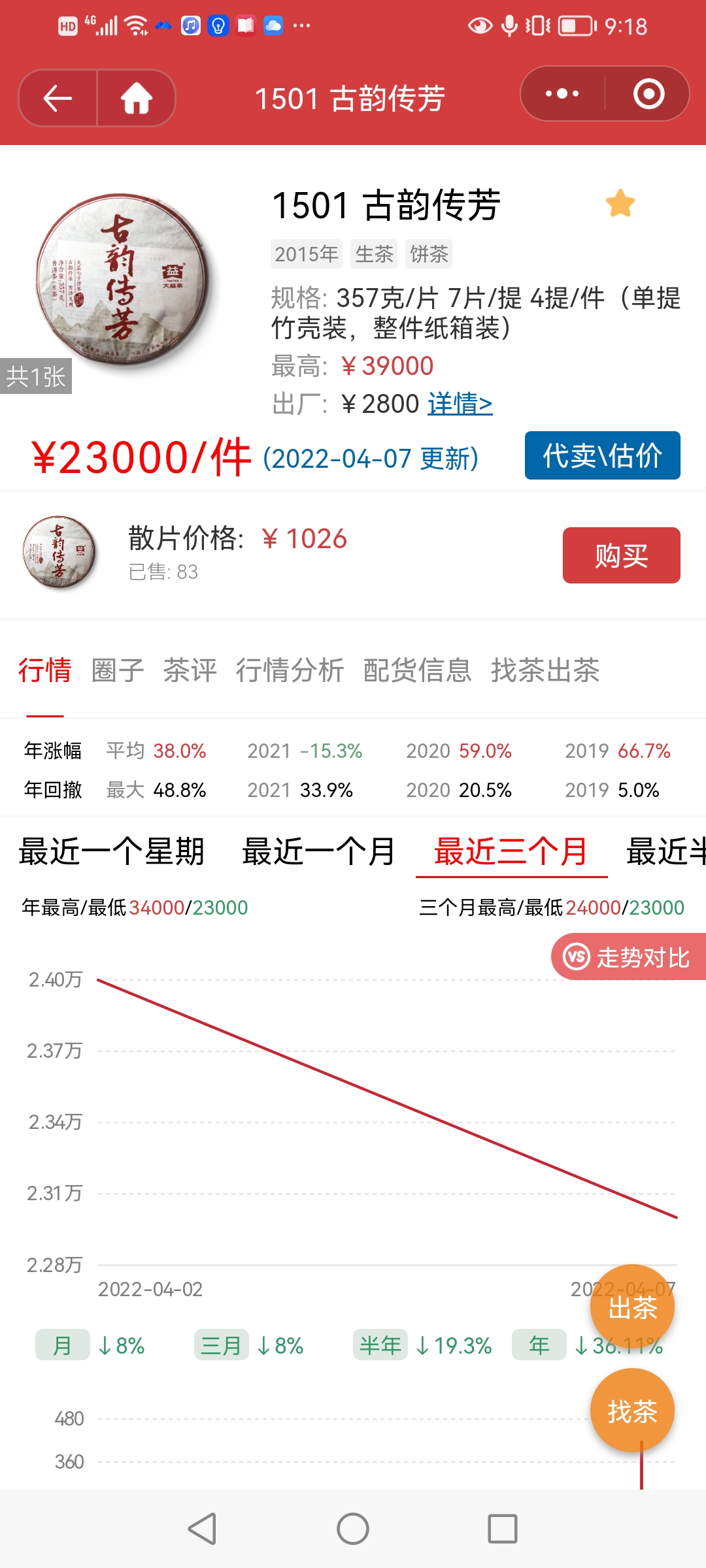Toggle the favorite star for this tea
Image resolution: width=706 pixels, height=1568 pixels.
click(x=620, y=203)
